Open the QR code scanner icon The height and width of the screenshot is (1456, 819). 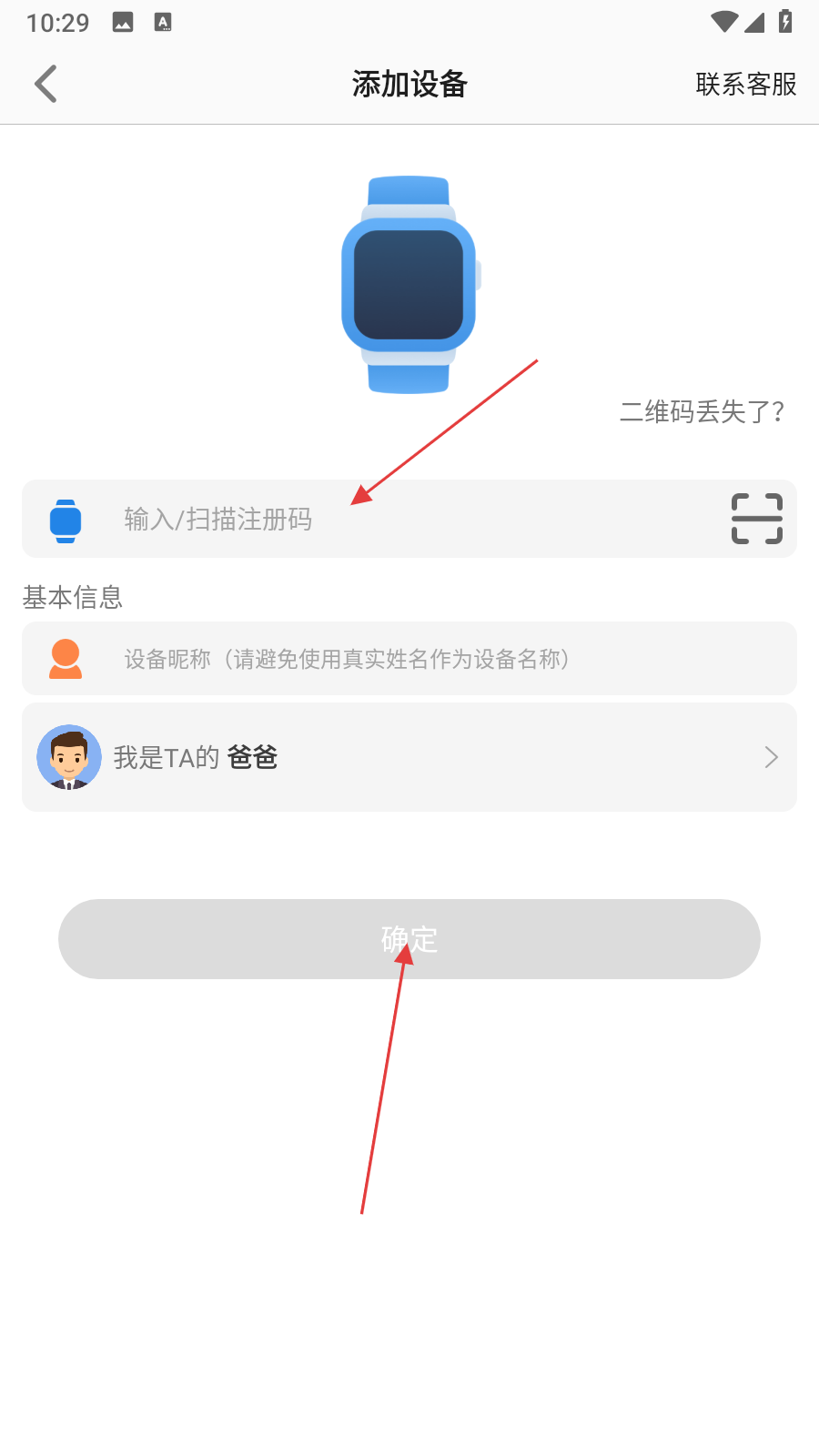tap(756, 519)
